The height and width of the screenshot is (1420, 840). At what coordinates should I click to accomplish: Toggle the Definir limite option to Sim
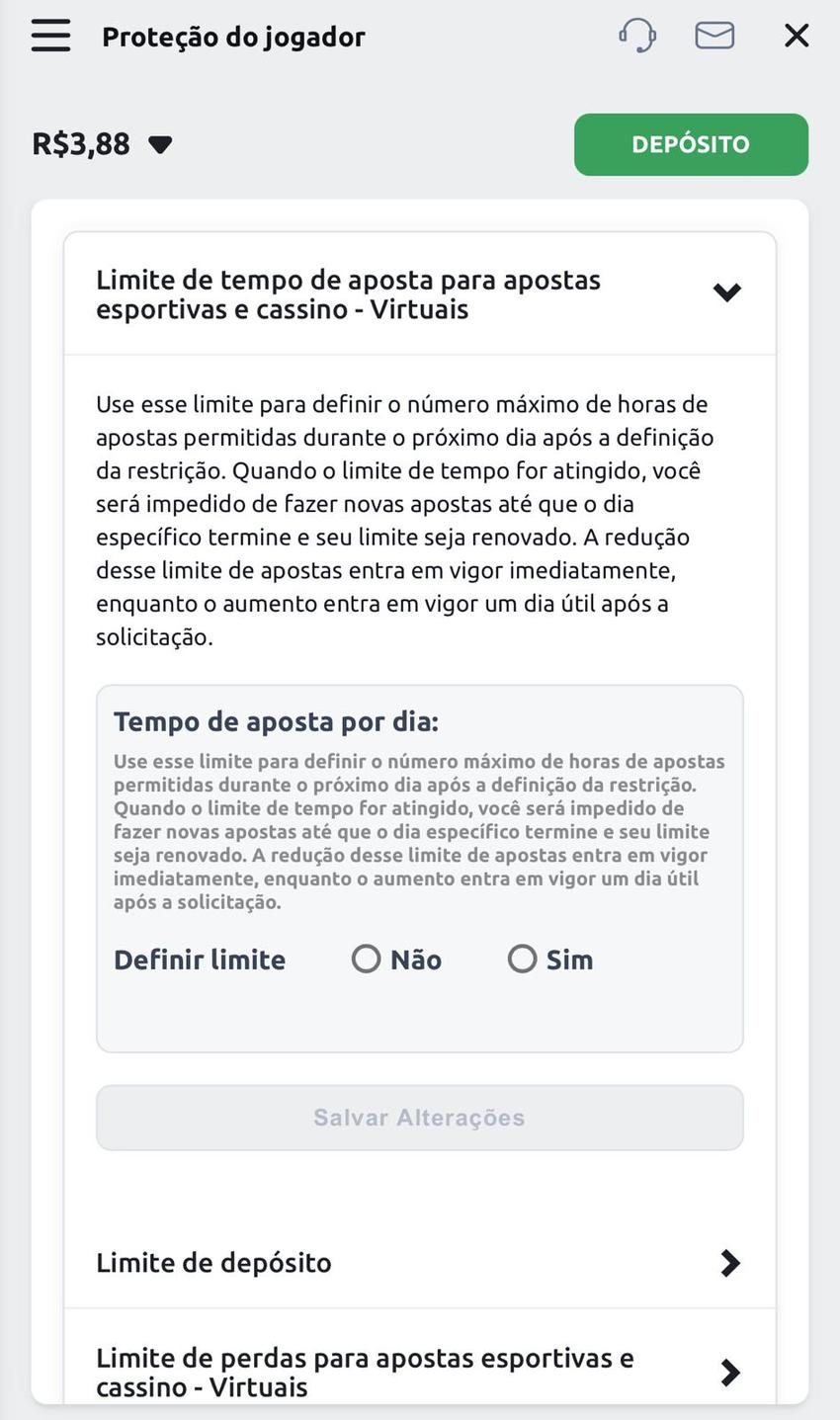click(522, 958)
